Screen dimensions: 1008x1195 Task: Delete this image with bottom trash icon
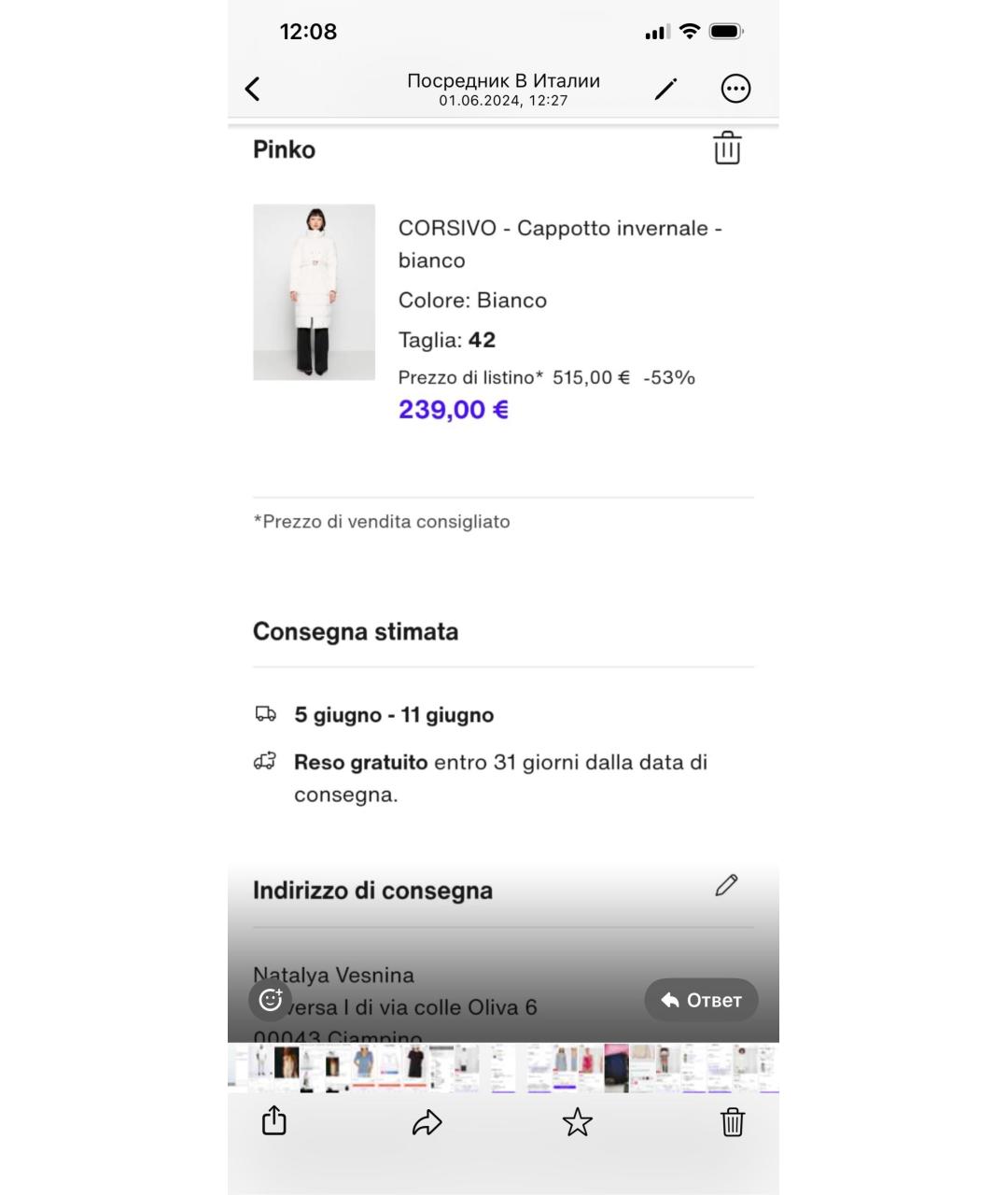733,1122
